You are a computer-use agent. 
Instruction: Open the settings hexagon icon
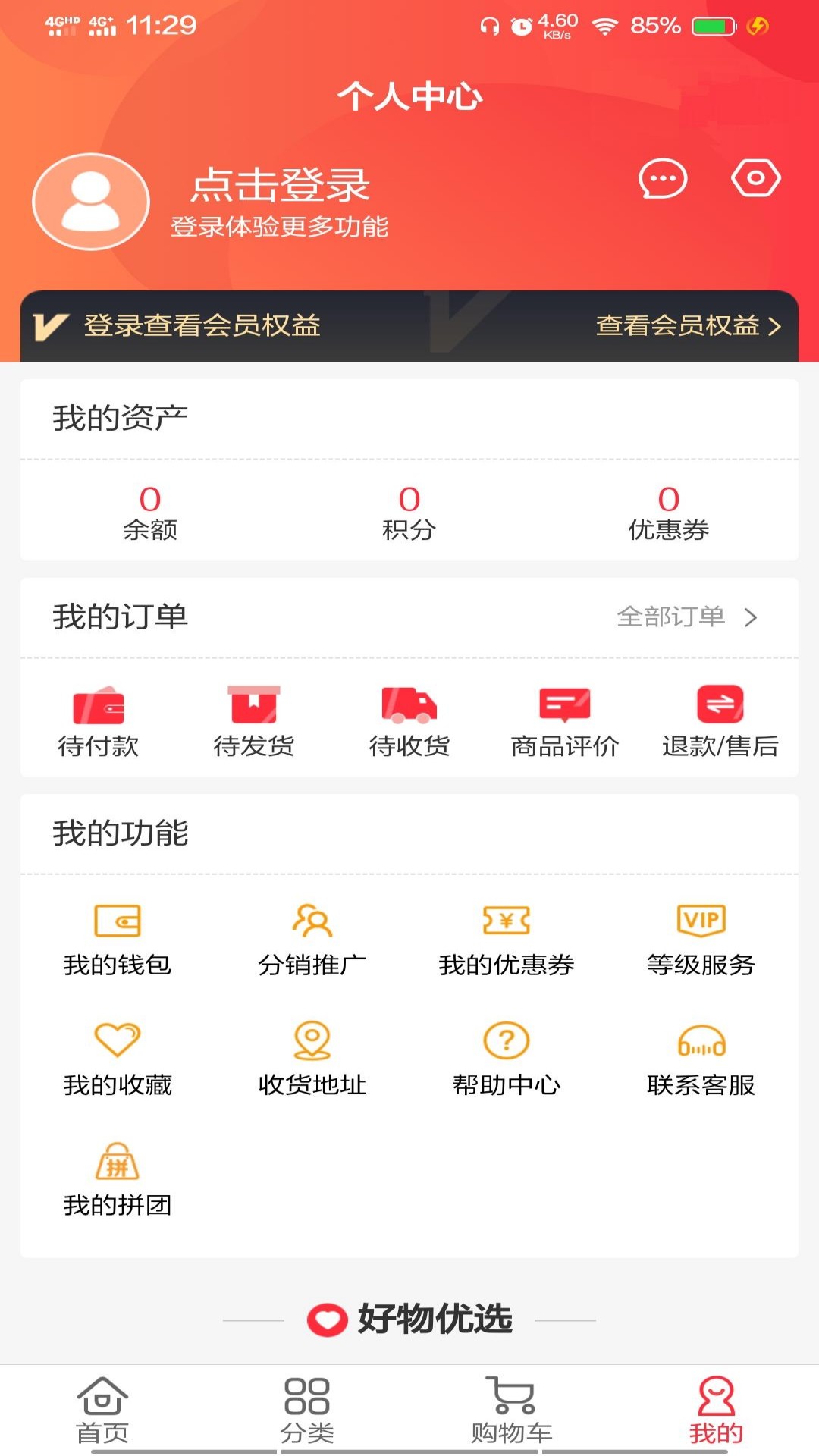click(756, 178)
